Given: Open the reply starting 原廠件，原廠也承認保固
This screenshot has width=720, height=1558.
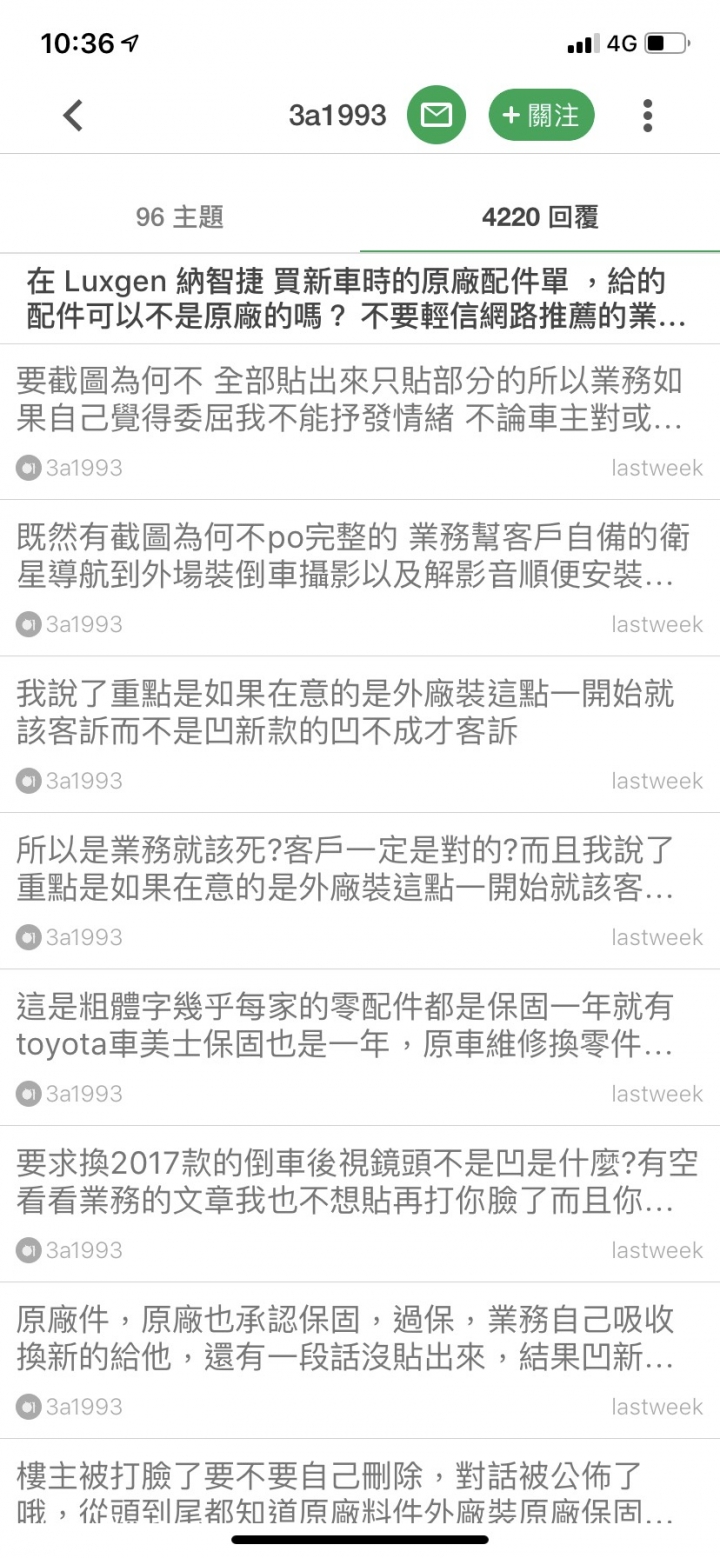Looking at the screenshot, I should click(360, 1360).
